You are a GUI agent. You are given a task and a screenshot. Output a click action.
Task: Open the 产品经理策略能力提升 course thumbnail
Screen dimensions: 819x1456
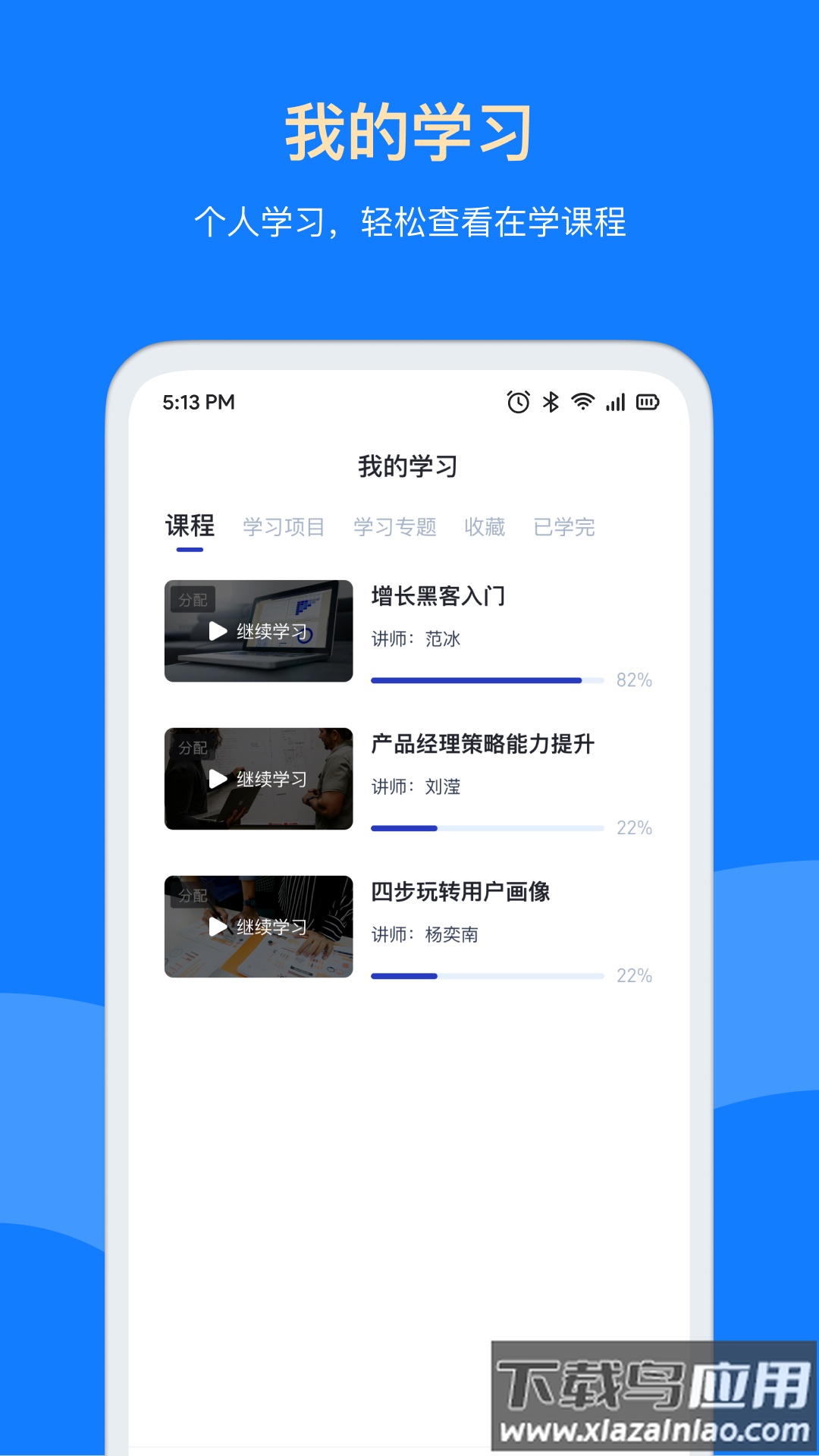pyautogui.click(x=258, y=779)
